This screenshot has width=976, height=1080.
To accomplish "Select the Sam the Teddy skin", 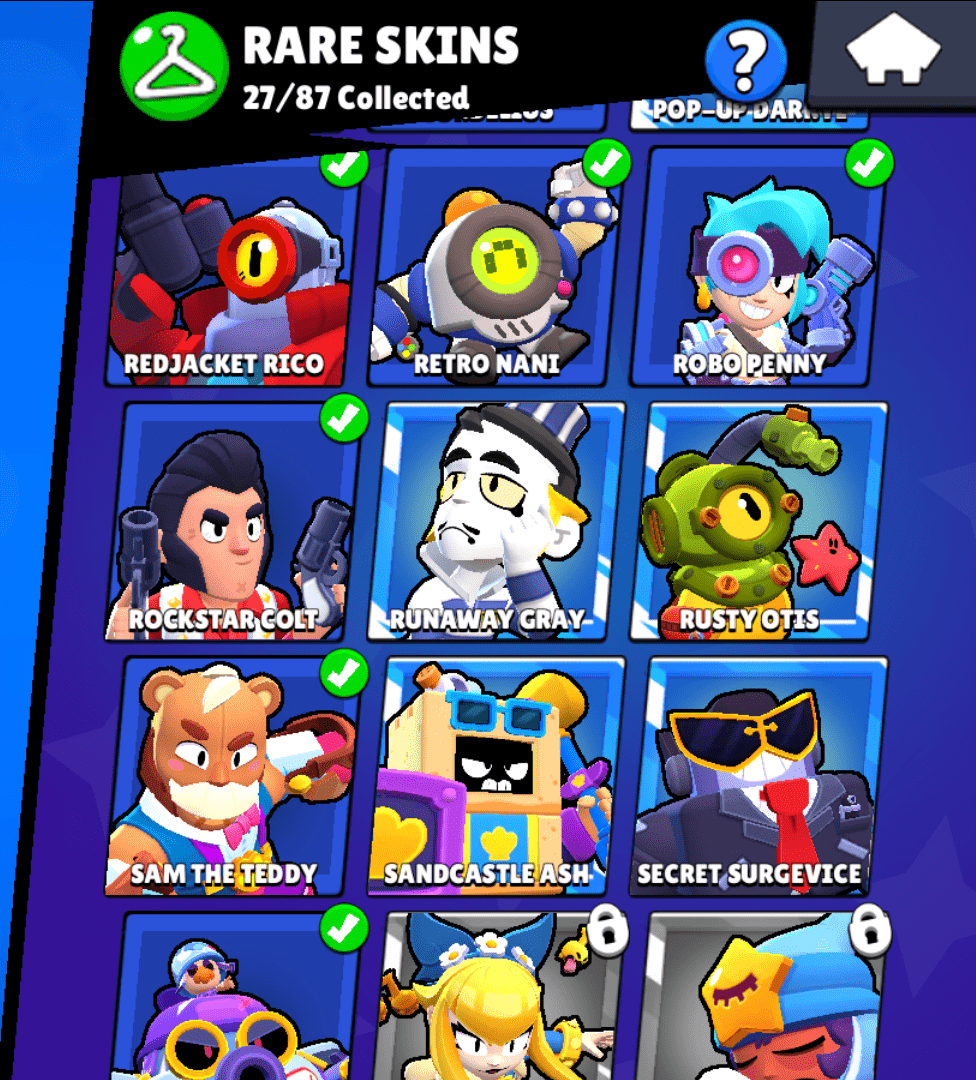I will [232, 776].
